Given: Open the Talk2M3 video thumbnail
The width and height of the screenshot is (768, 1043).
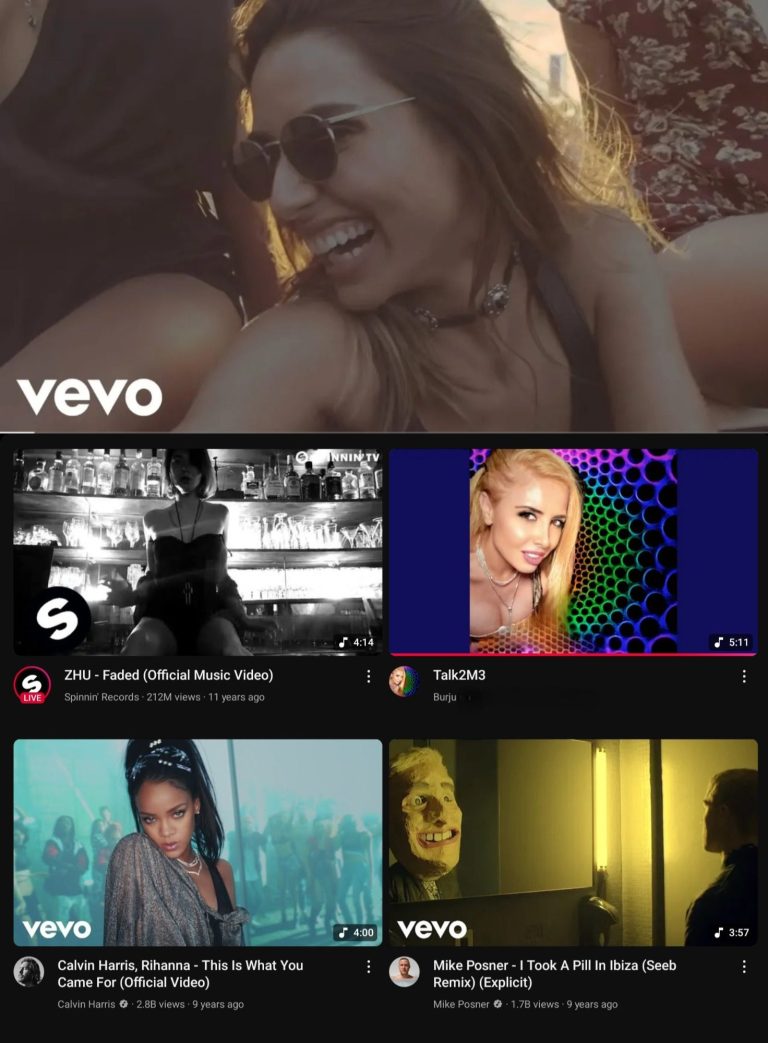Looking at the screenshot, I should tap(573, 552).
